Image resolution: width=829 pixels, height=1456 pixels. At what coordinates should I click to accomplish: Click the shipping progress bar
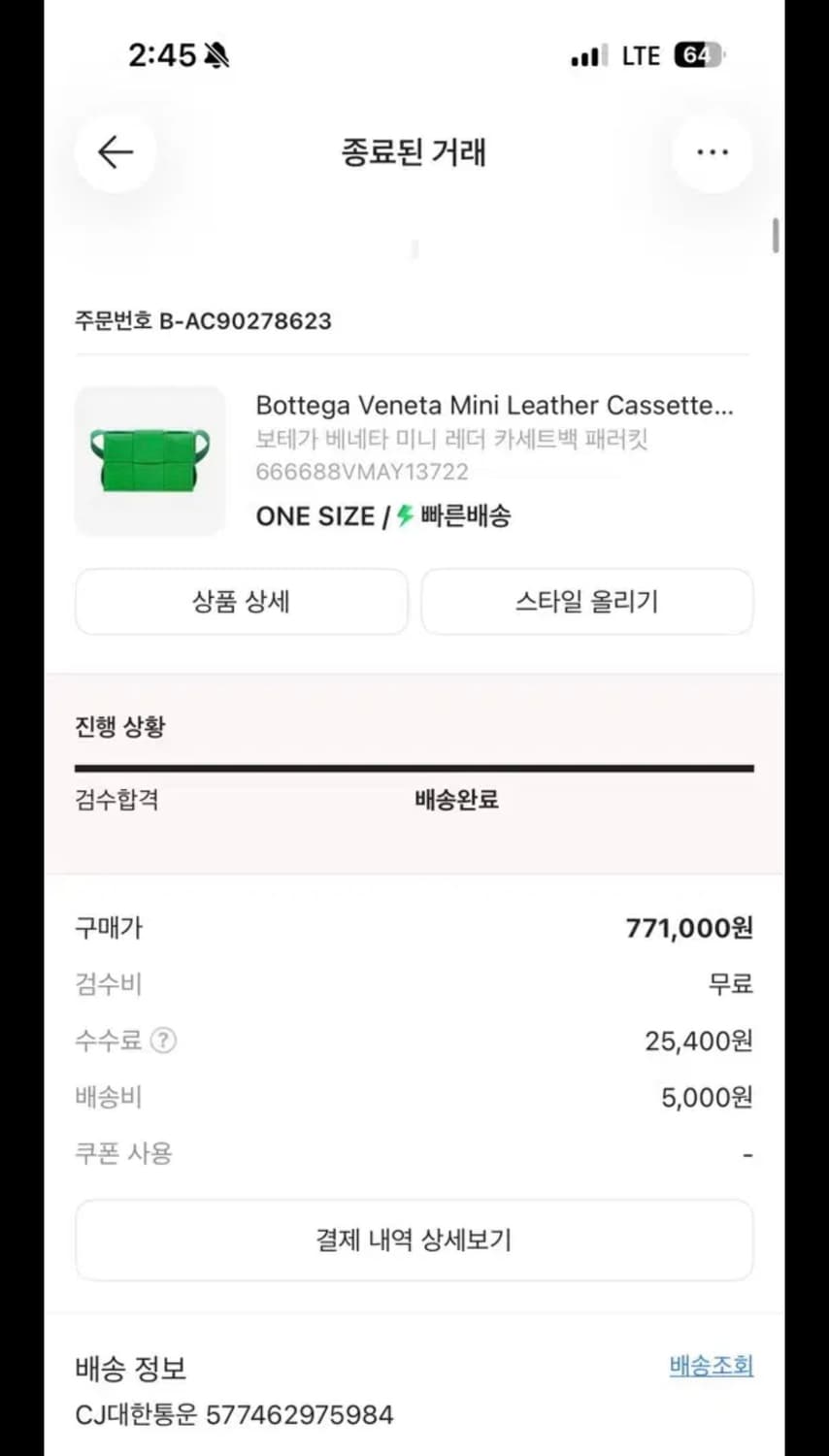point(414,767)
